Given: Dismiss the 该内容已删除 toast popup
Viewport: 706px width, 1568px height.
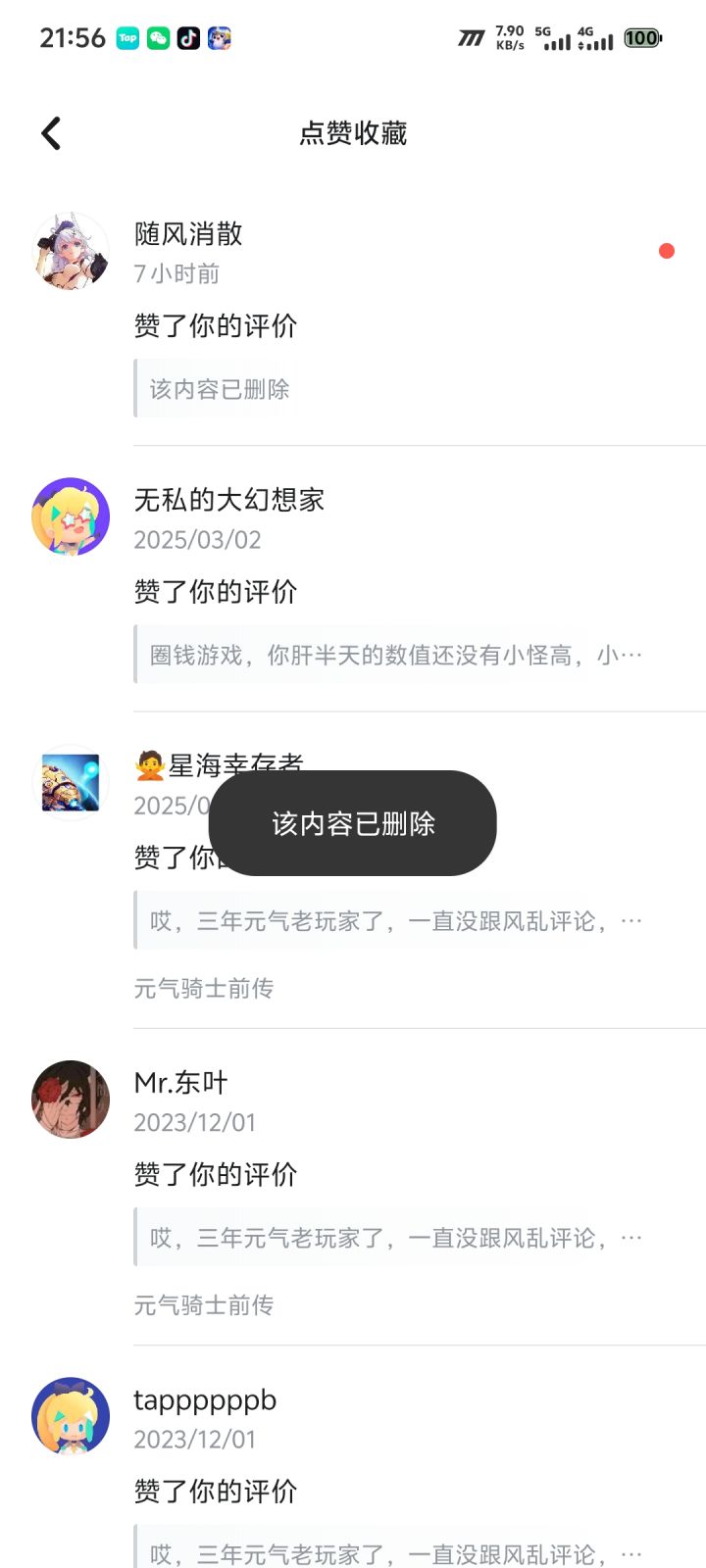Looking at the screenshot, I should (353, 824).
